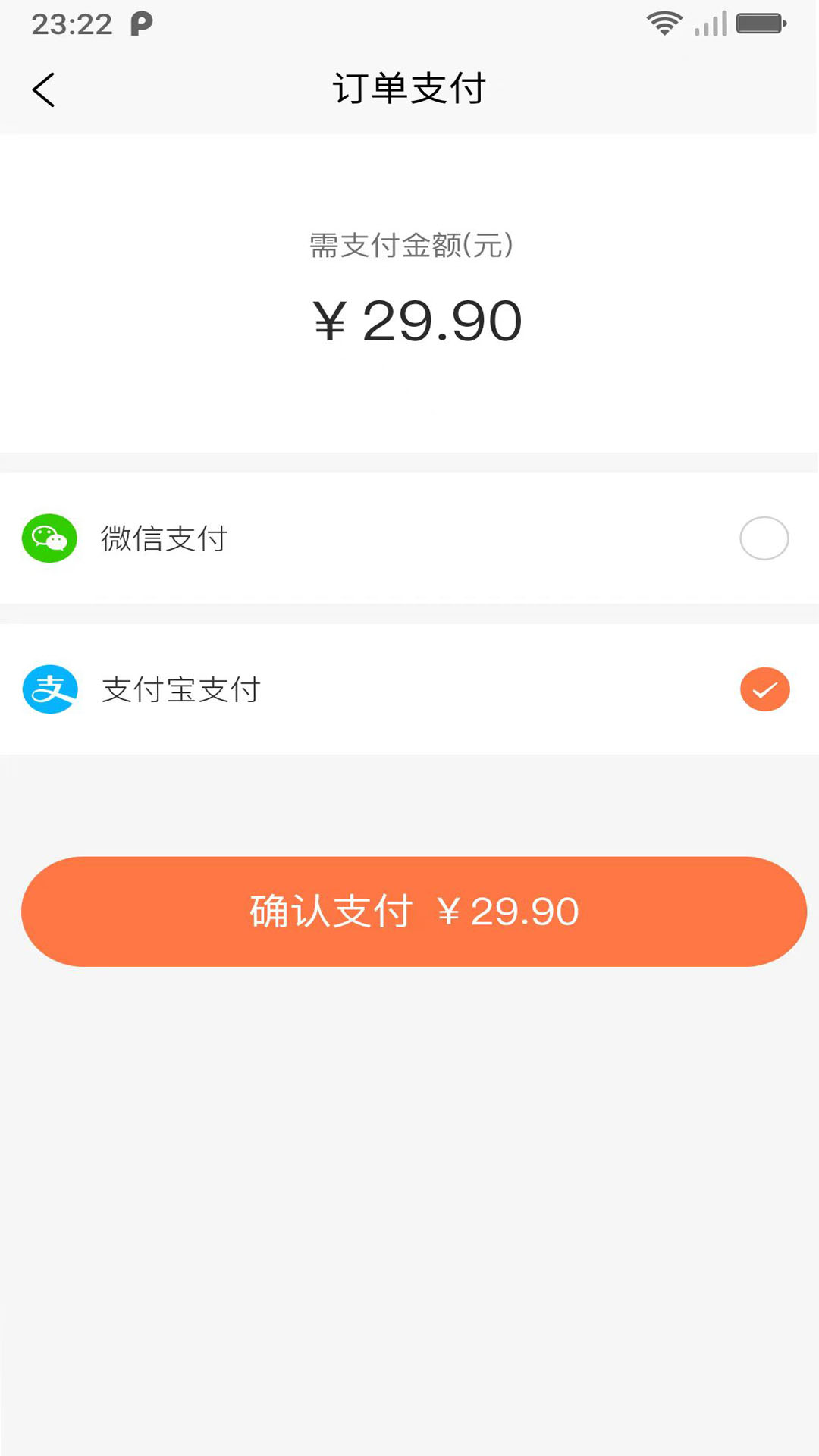Enable Alipay as payment method
The width and height of the screenshot is (819, 1456).
coord(409,689)
